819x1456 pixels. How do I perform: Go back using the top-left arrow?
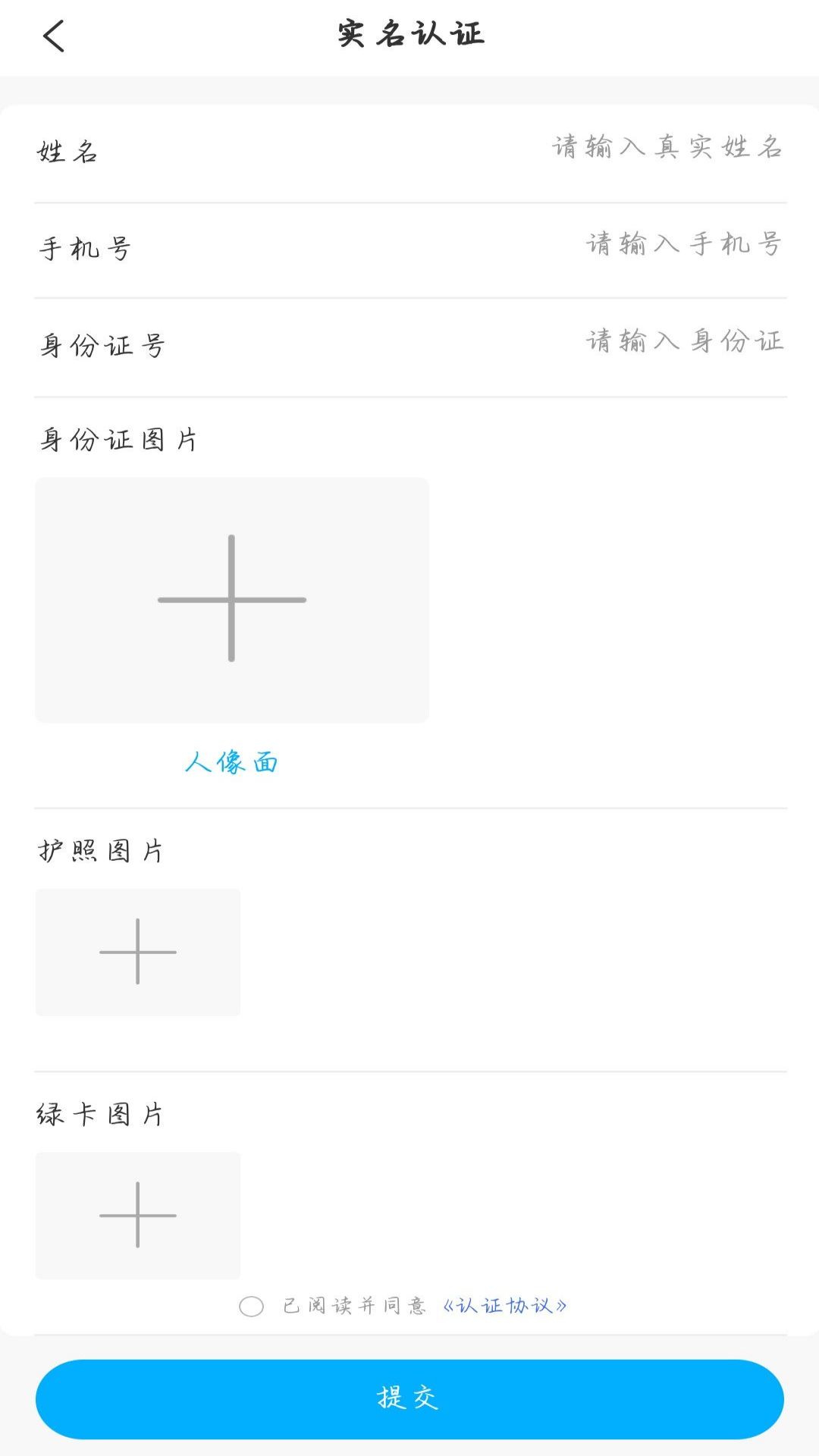(x=54, y=36)
